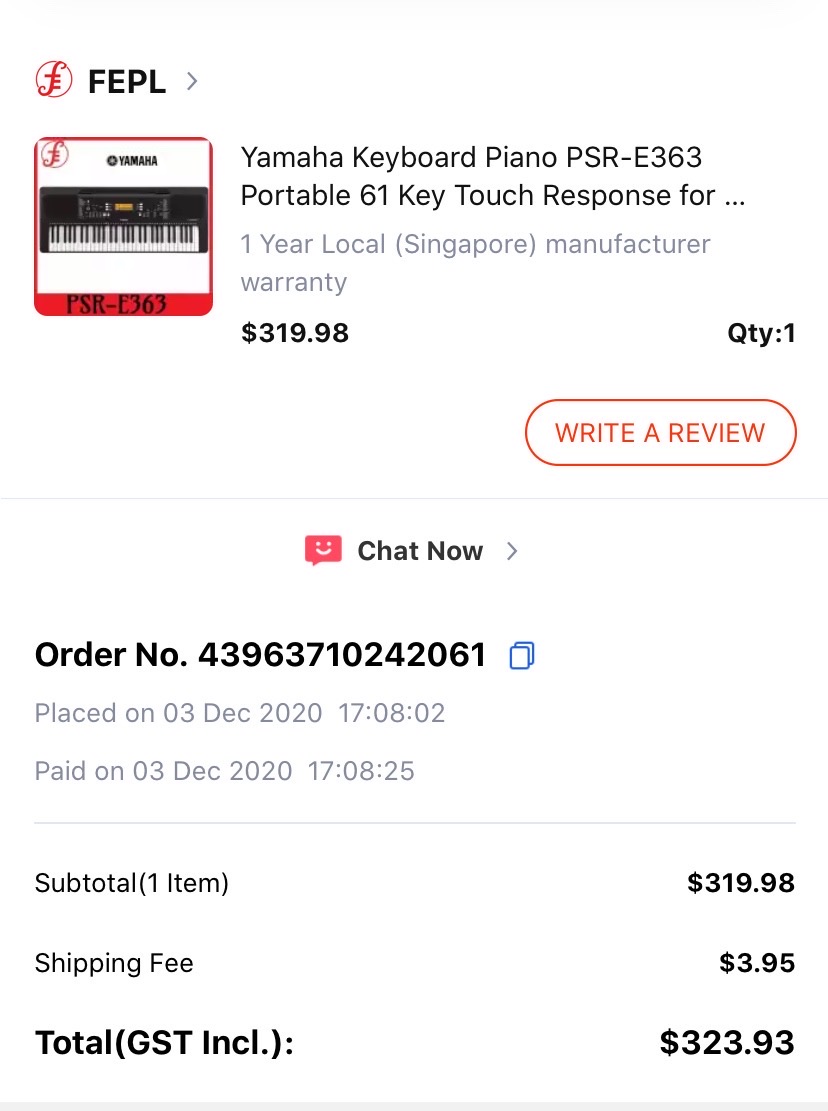This screenshot has width=828, height=1111.
Task: Copy the order number
Action: click(522, 656)
